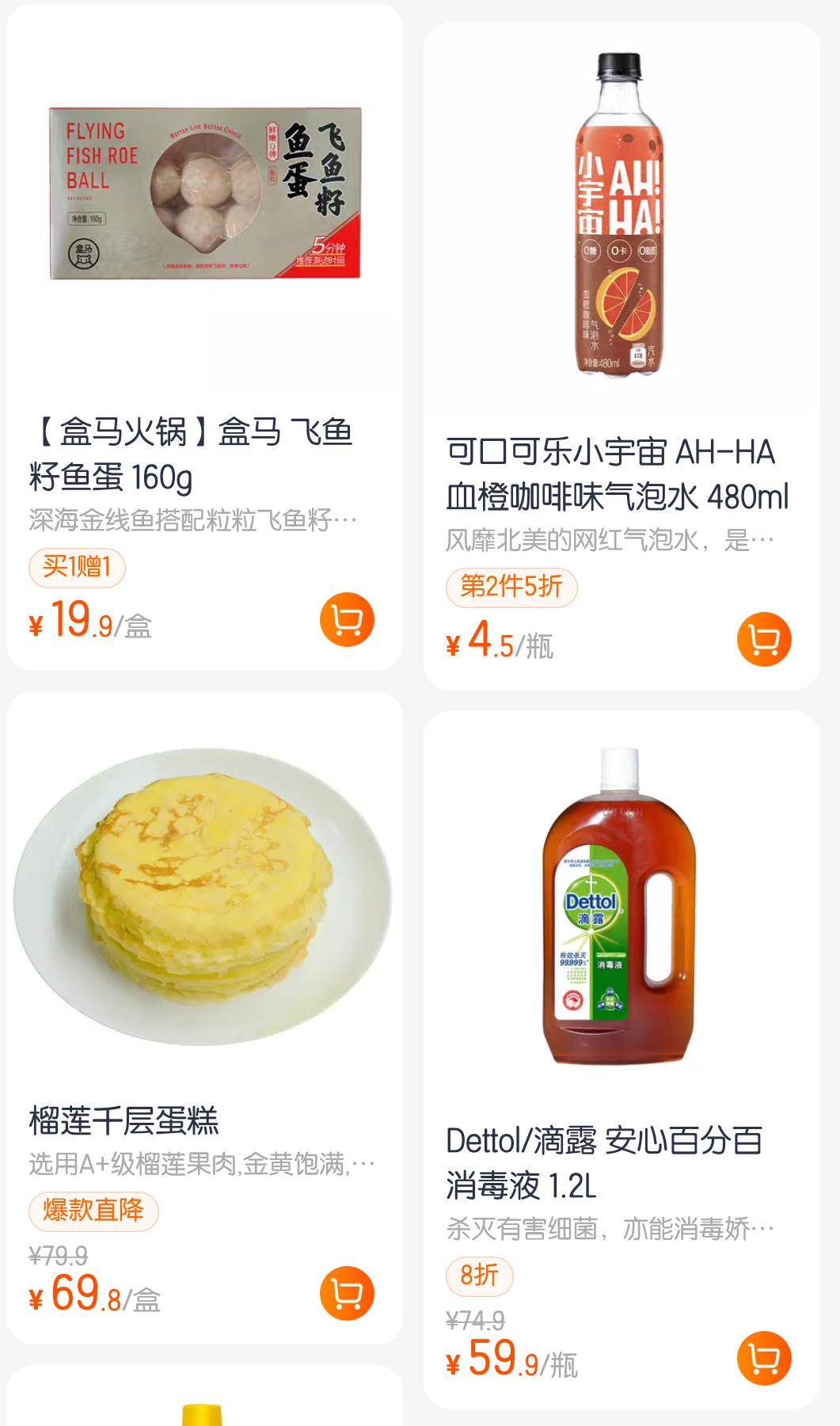Add Dettol 消毒液 1.2L to cart
Image resolution: width=840 pixels, height=1426 pixels.
point(764,1359)
